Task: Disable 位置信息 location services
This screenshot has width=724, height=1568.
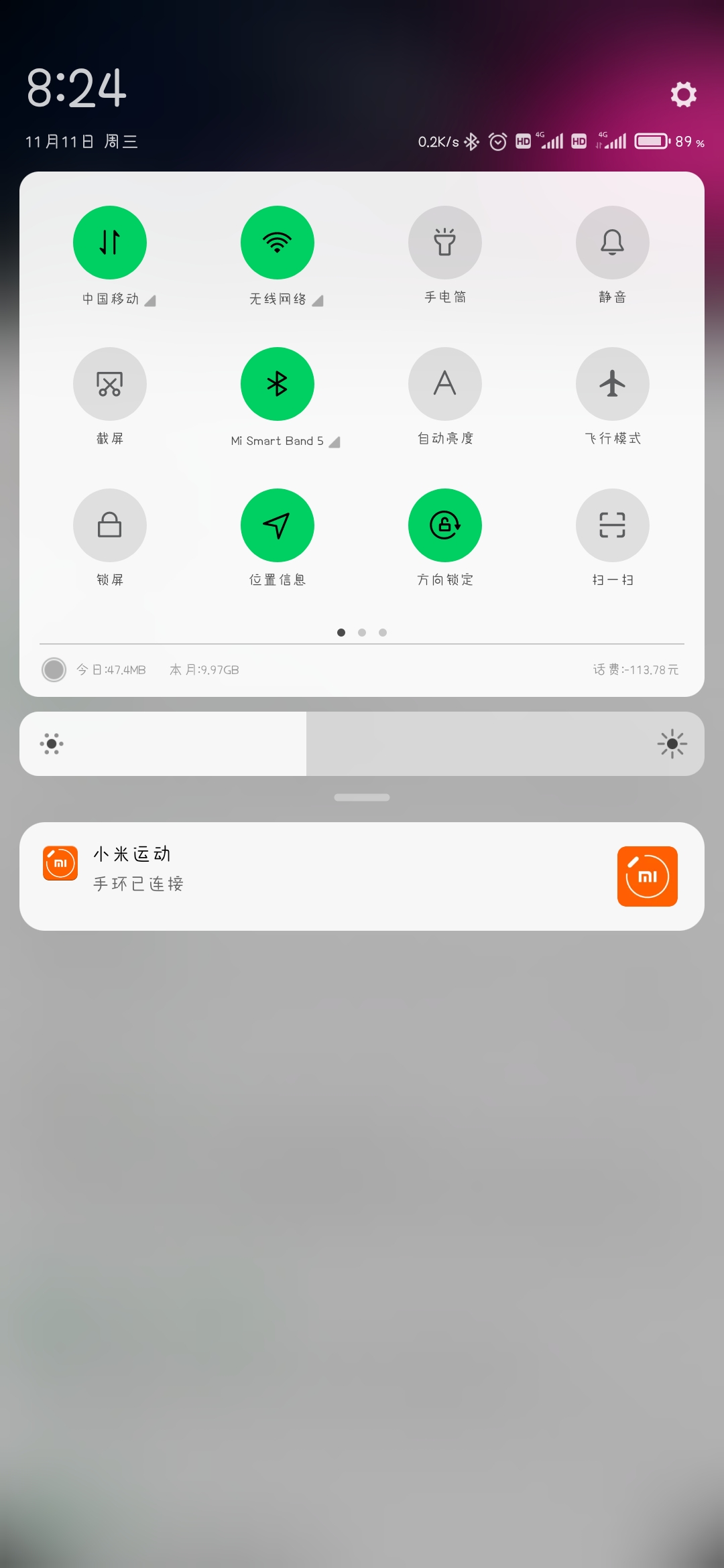Action: (x=278, y=525)
